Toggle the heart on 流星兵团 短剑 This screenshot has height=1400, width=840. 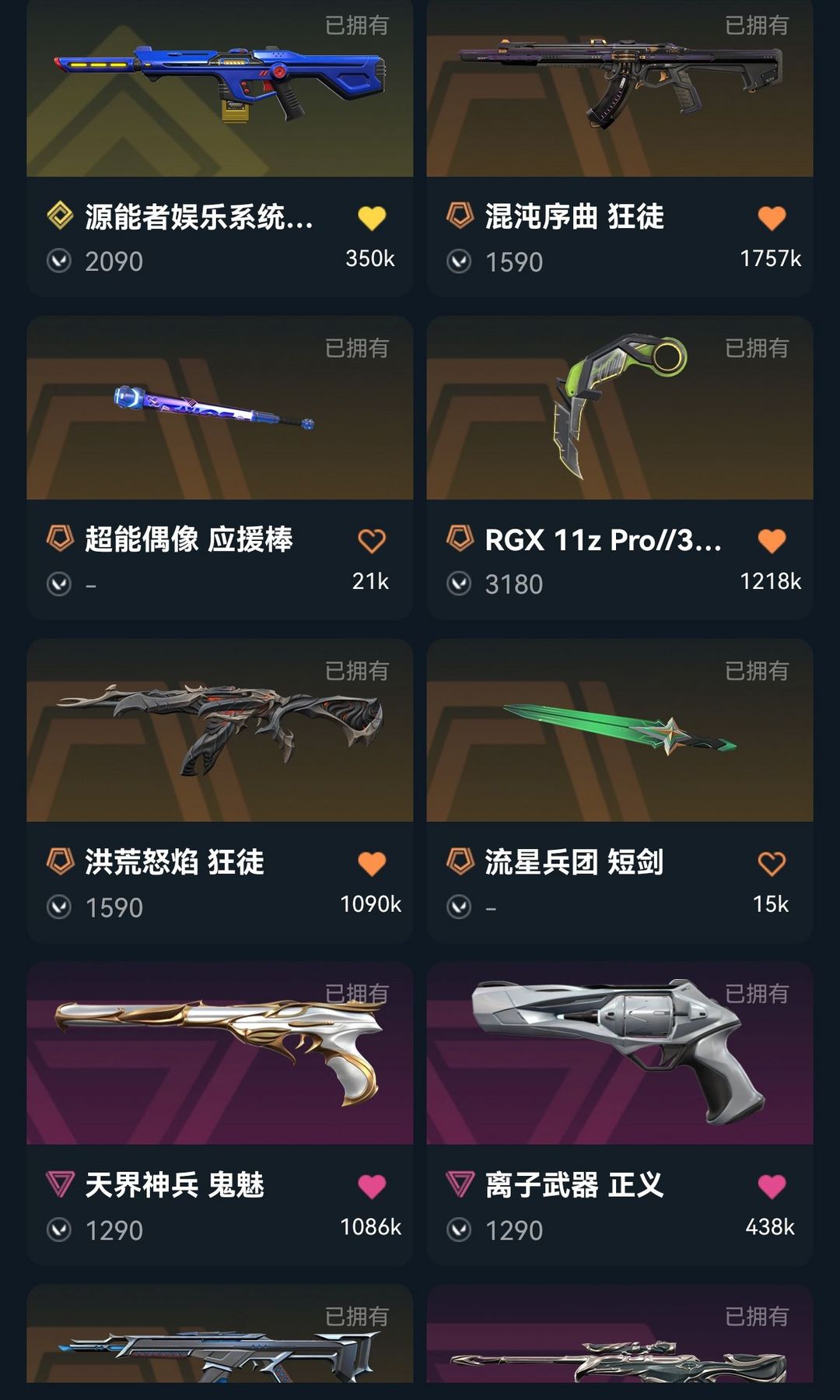(x=770, y=862)
